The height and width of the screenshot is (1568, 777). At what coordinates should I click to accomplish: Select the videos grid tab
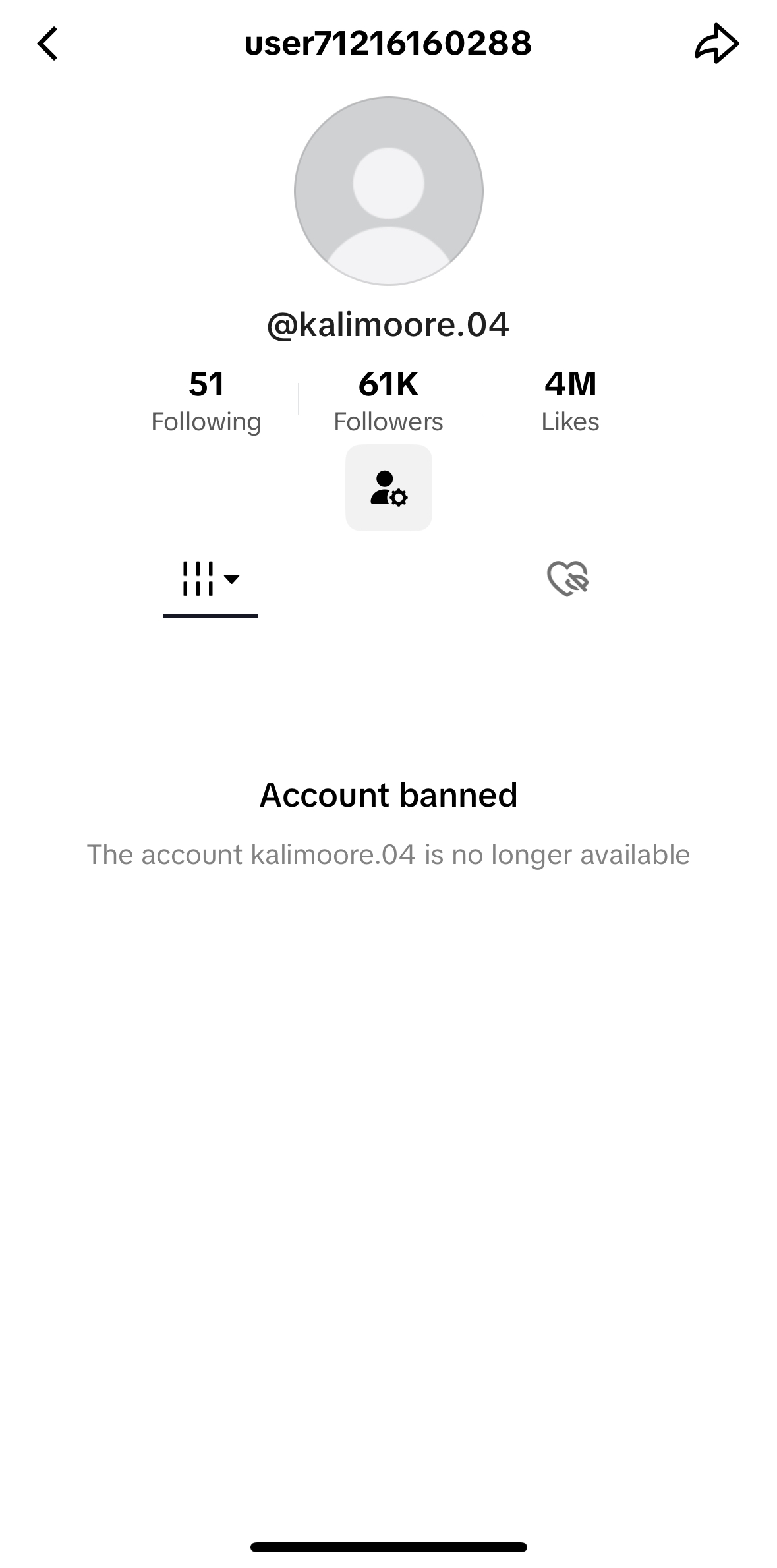(210, 579)
